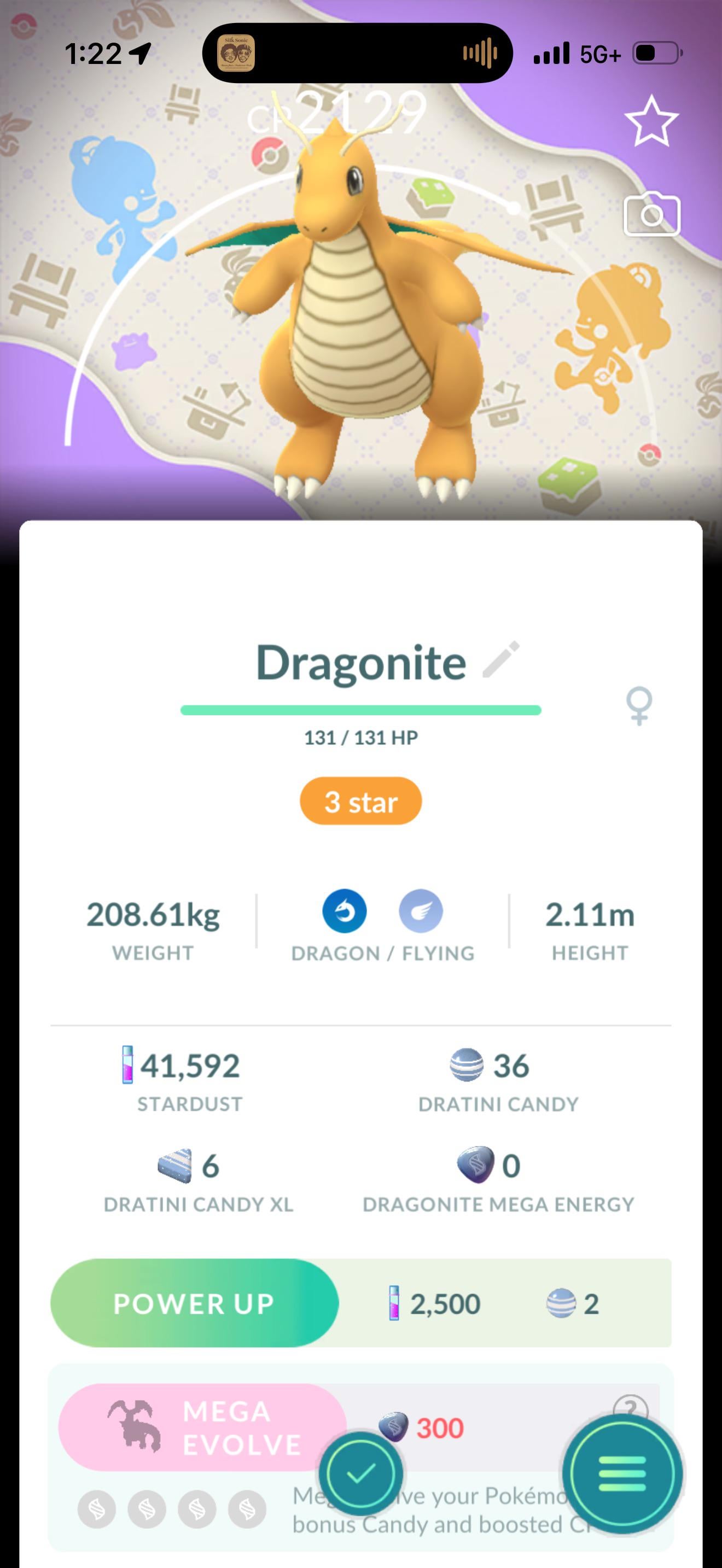The width and height of the screenshot is (722, 1568).
Task: Open the Pokémon options menu button
Action: pyautogui.click(x=621, y=1473)
